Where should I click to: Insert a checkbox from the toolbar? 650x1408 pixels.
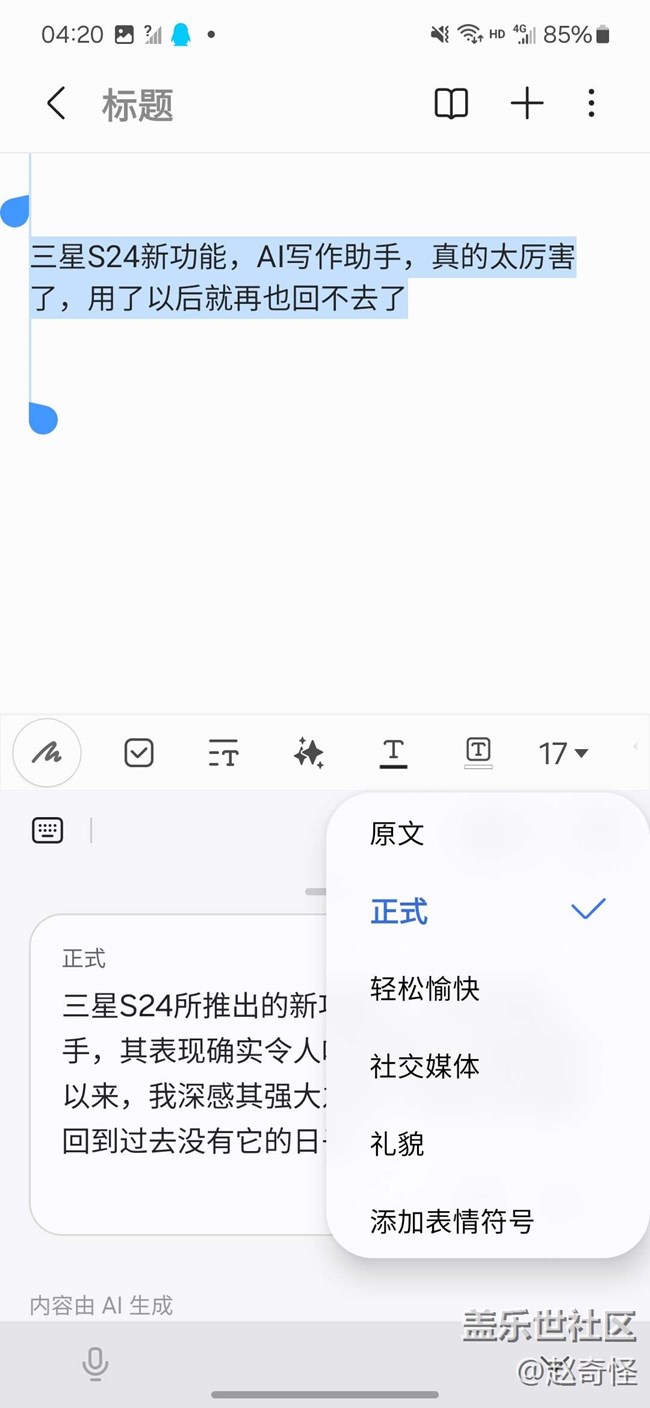[139, 753]
